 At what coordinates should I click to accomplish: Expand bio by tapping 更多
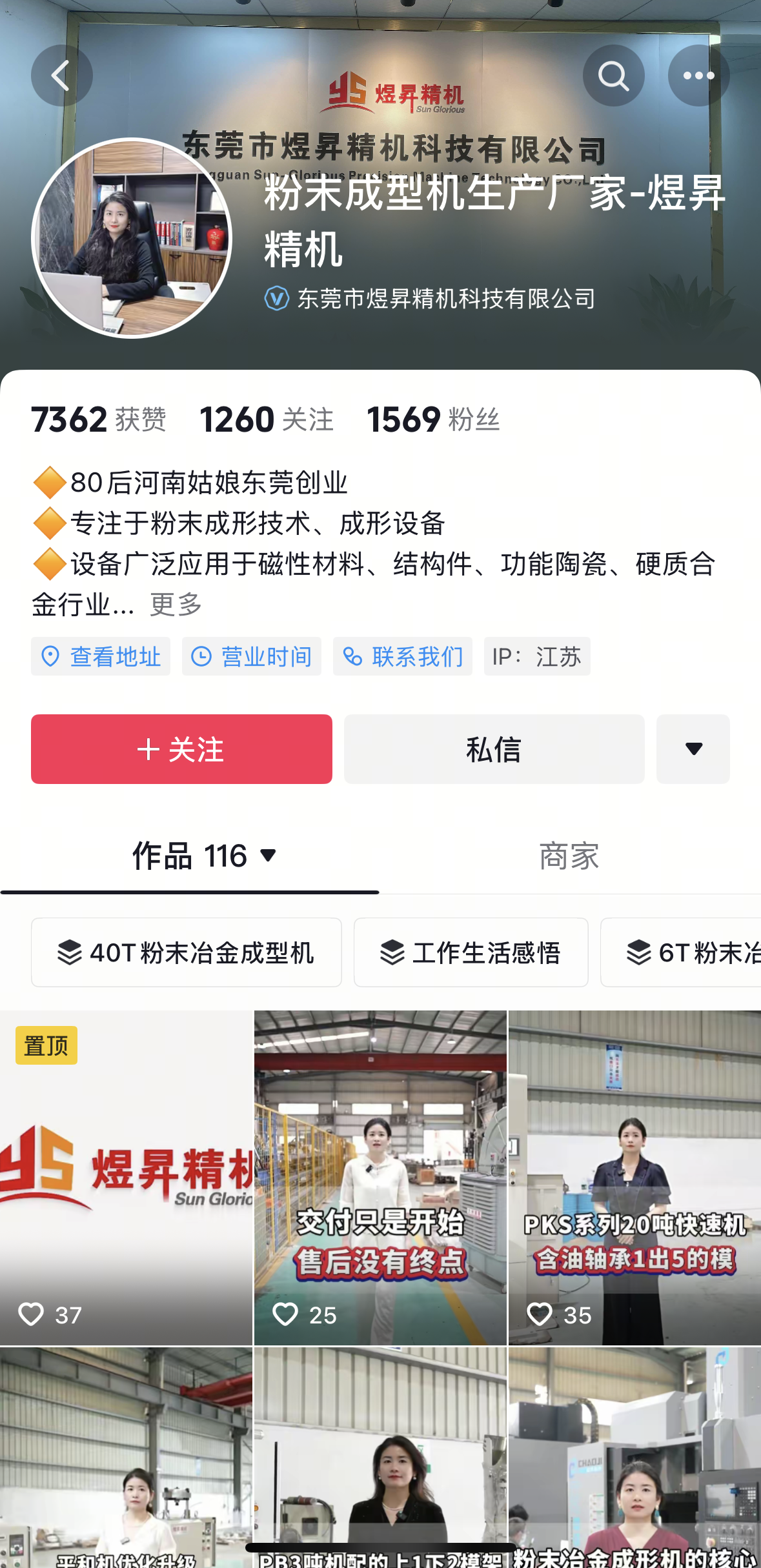pyautogui.click(x=176, y=605)
